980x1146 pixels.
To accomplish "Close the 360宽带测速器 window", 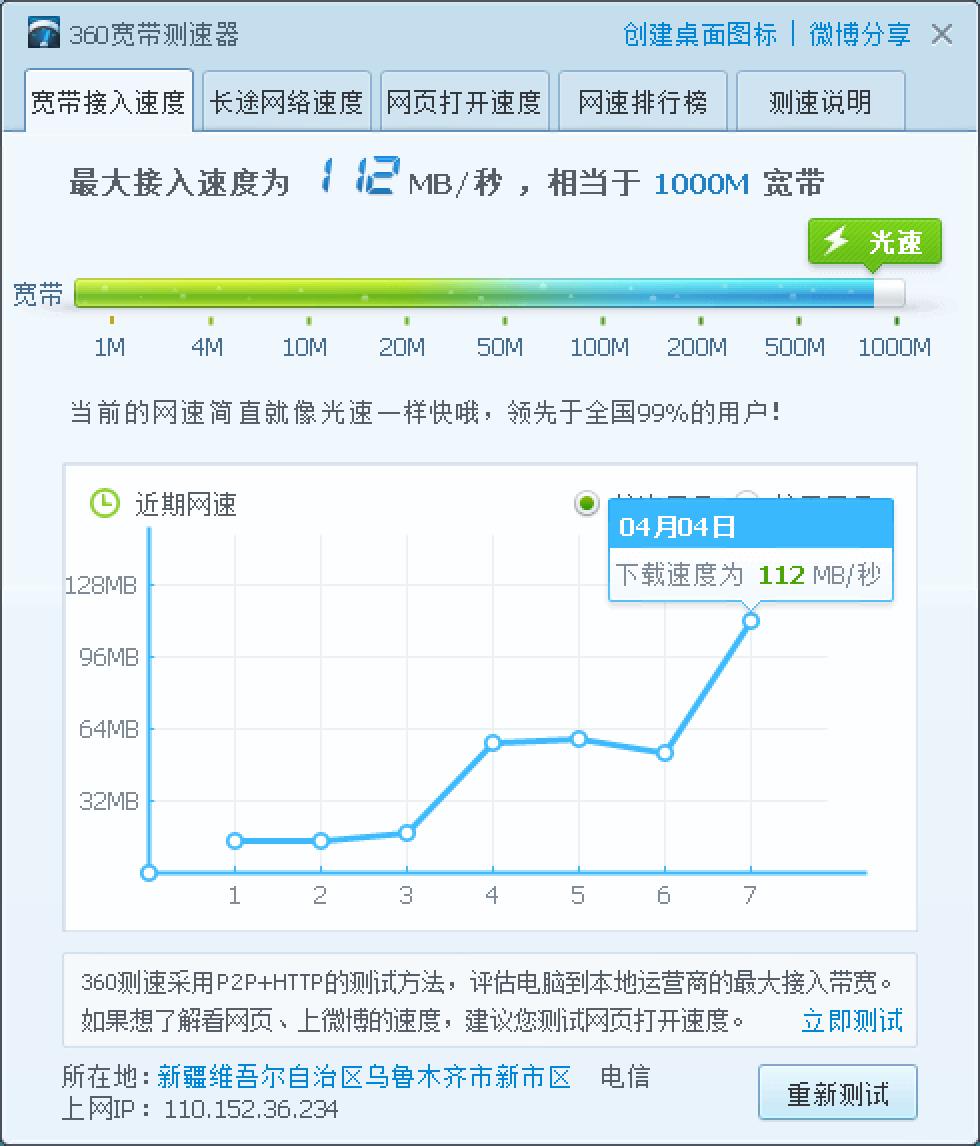I will tap(941, 35).
